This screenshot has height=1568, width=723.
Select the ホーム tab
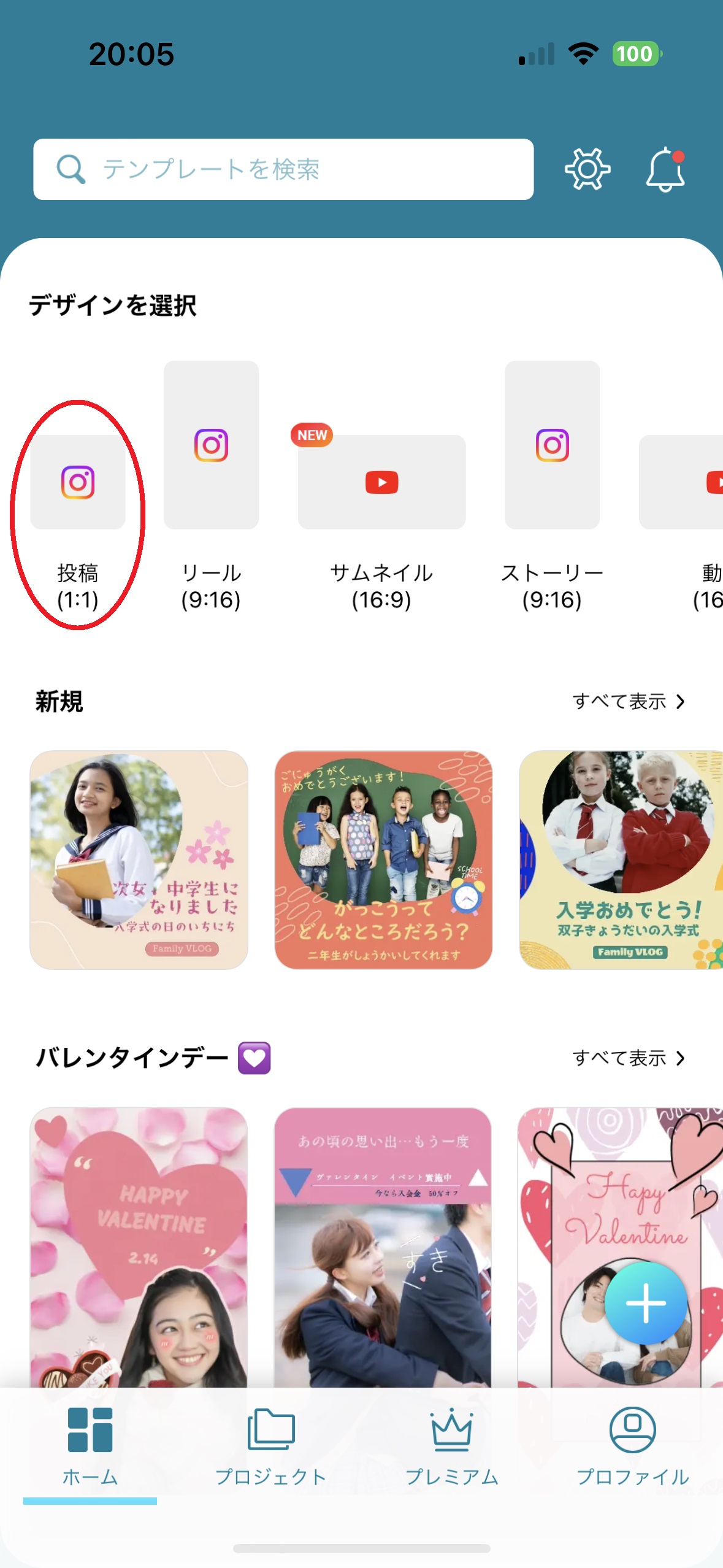[90, 1447]
